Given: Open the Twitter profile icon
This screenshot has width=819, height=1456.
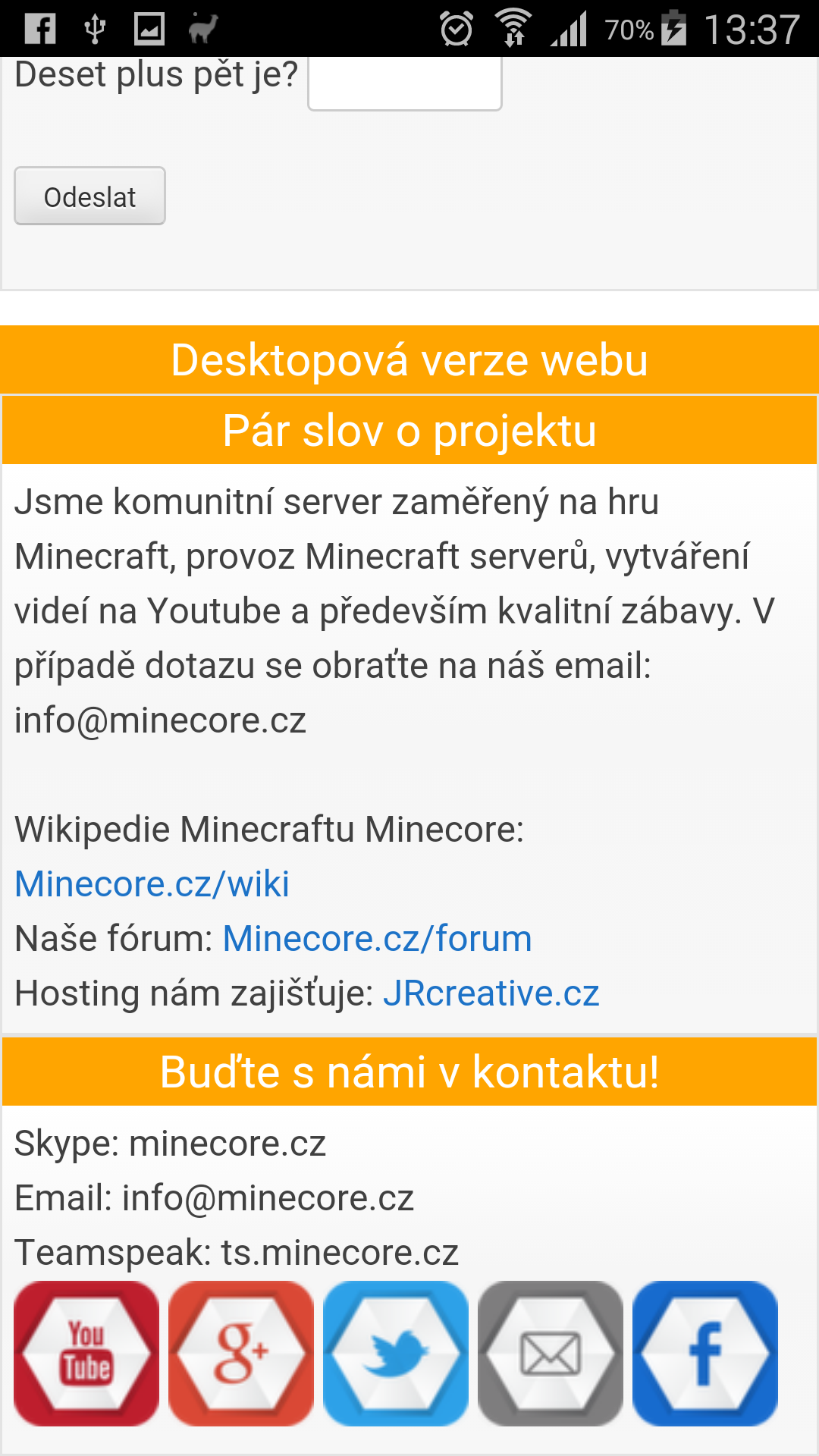Looking at the screenshot, I should [x=396, y=1354].
